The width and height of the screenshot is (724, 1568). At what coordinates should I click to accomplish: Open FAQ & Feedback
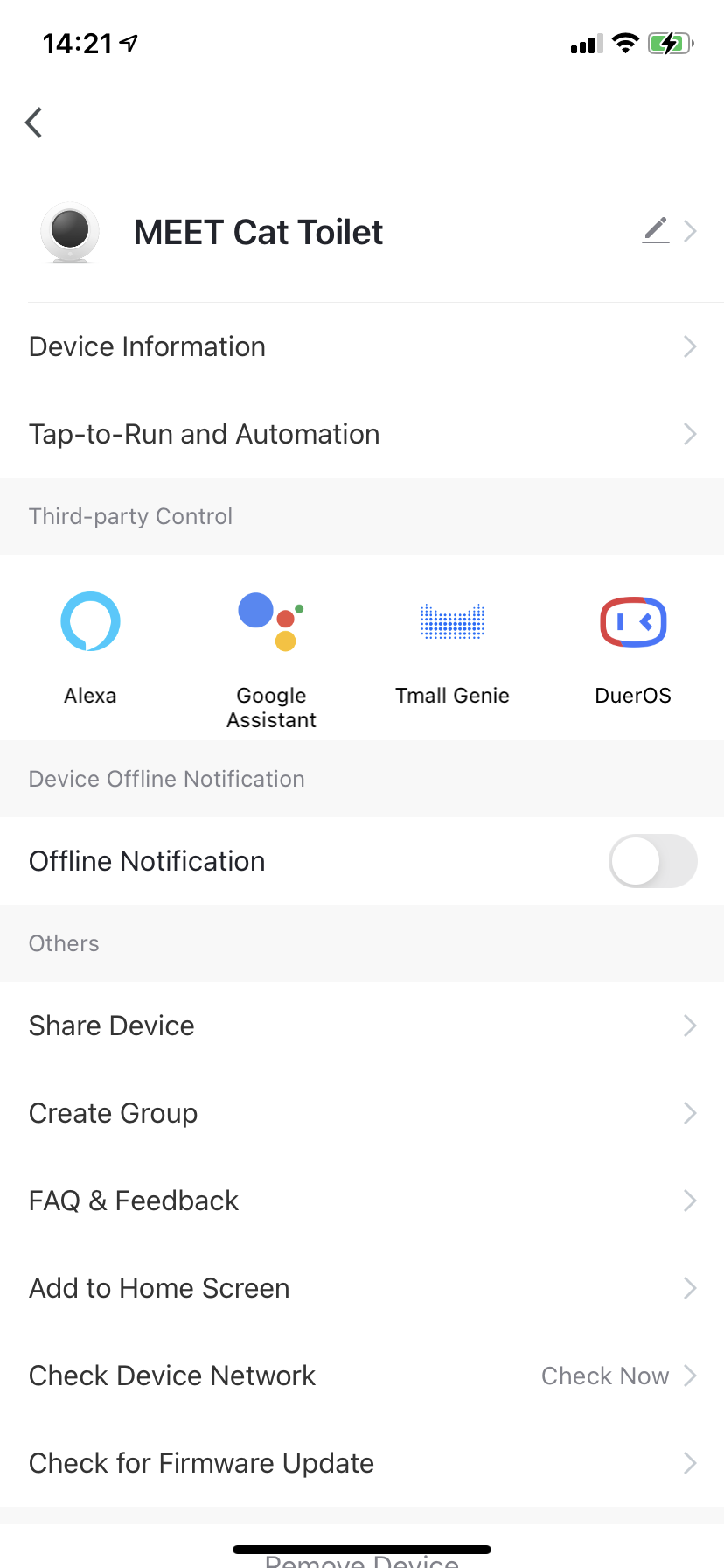[x=362, y=1200]
